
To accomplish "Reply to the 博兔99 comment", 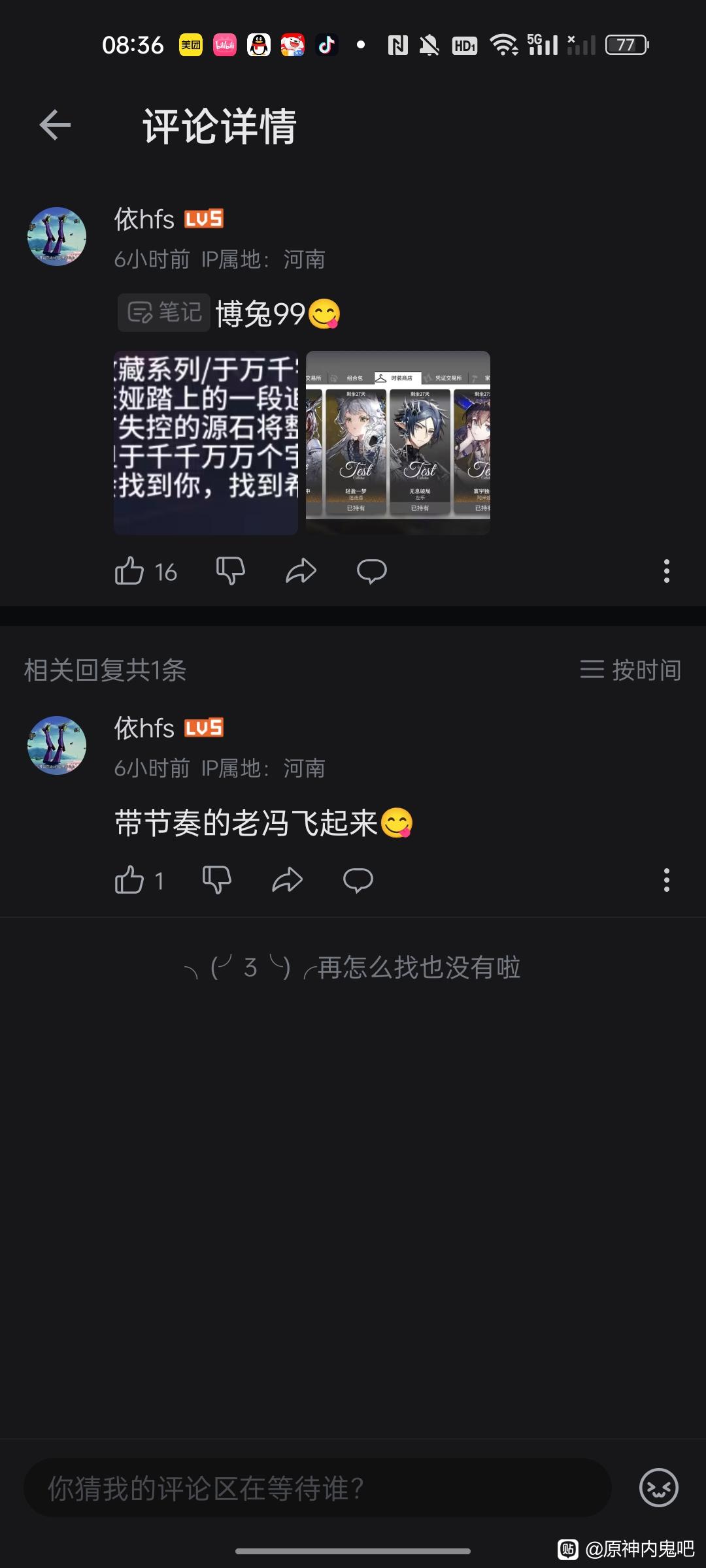I will tap(371, 571).
